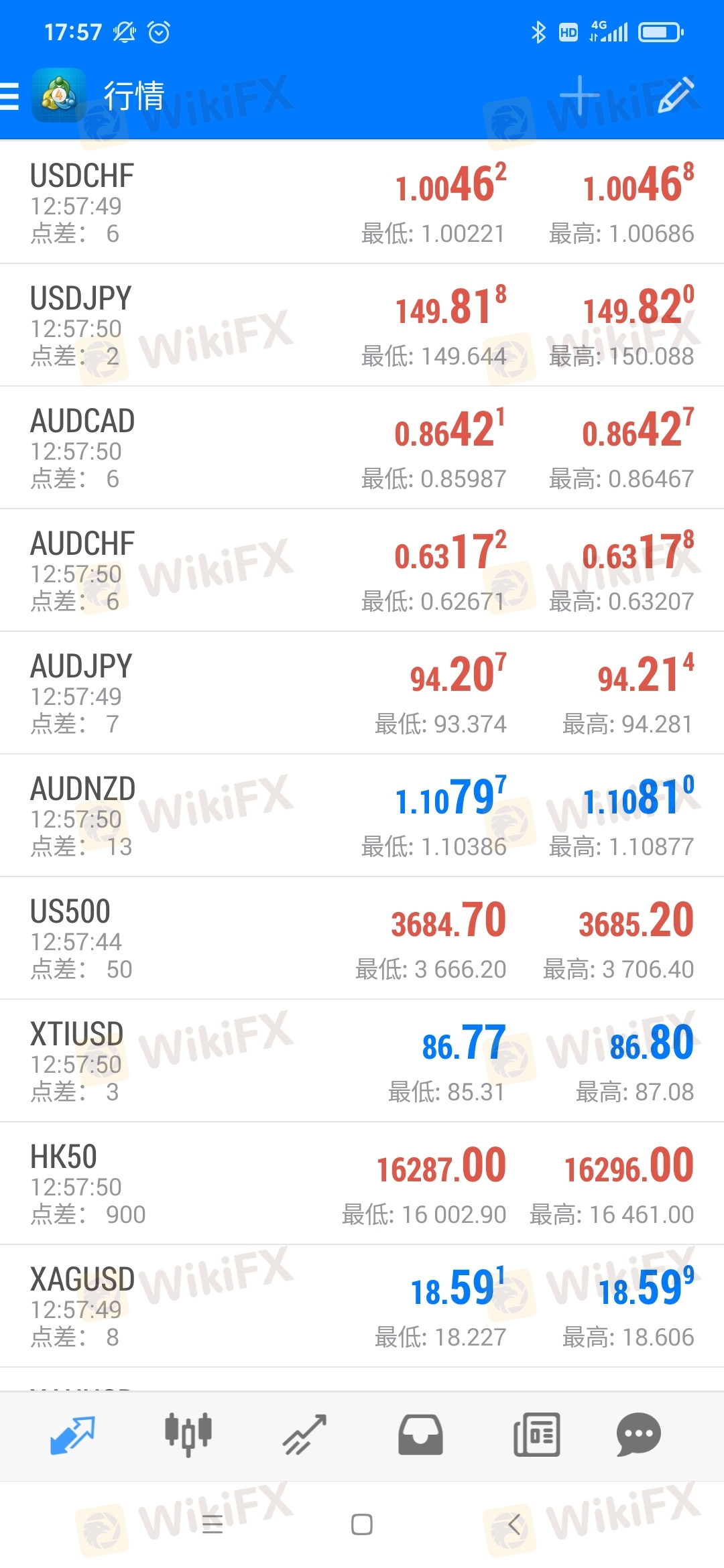Open the trade tab with trend arrow
This screenshot has width=724, height=1568.
tap(304, 1435)
